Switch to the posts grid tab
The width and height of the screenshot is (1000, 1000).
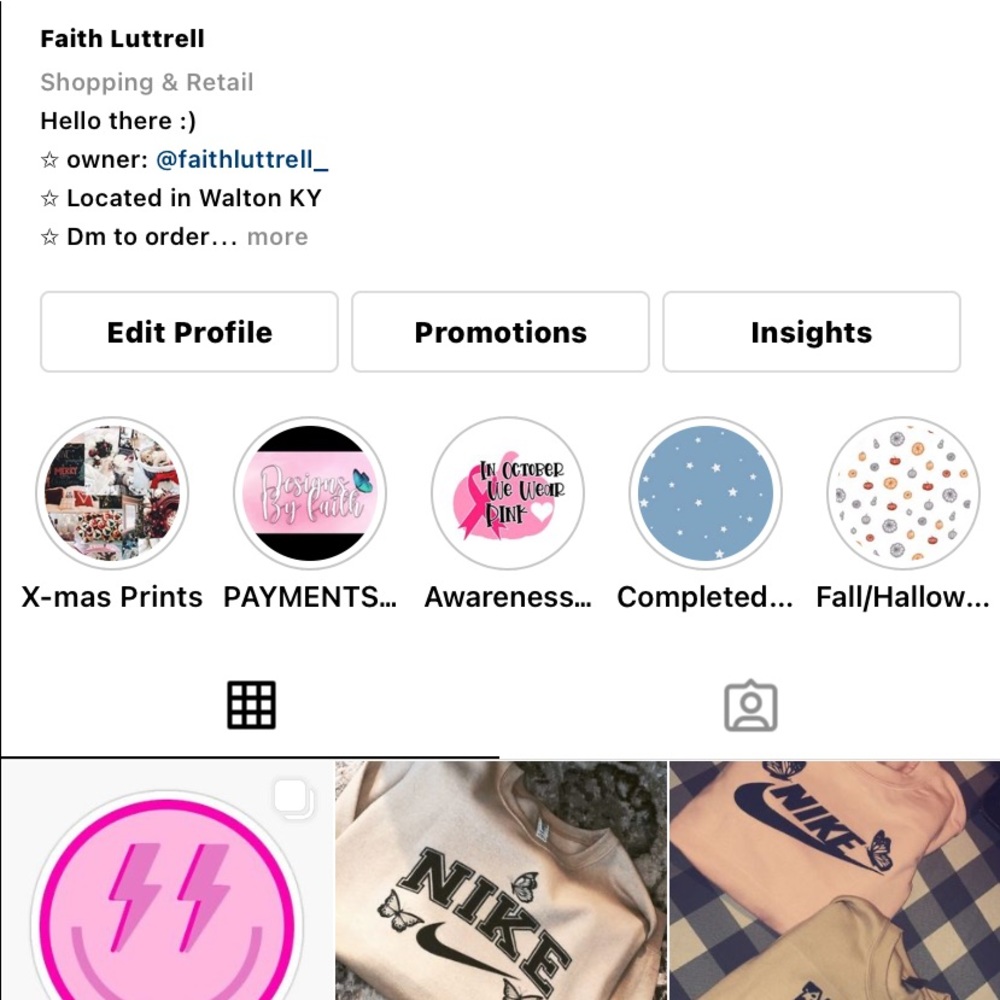pyautogui.click(x=251, y=706)
